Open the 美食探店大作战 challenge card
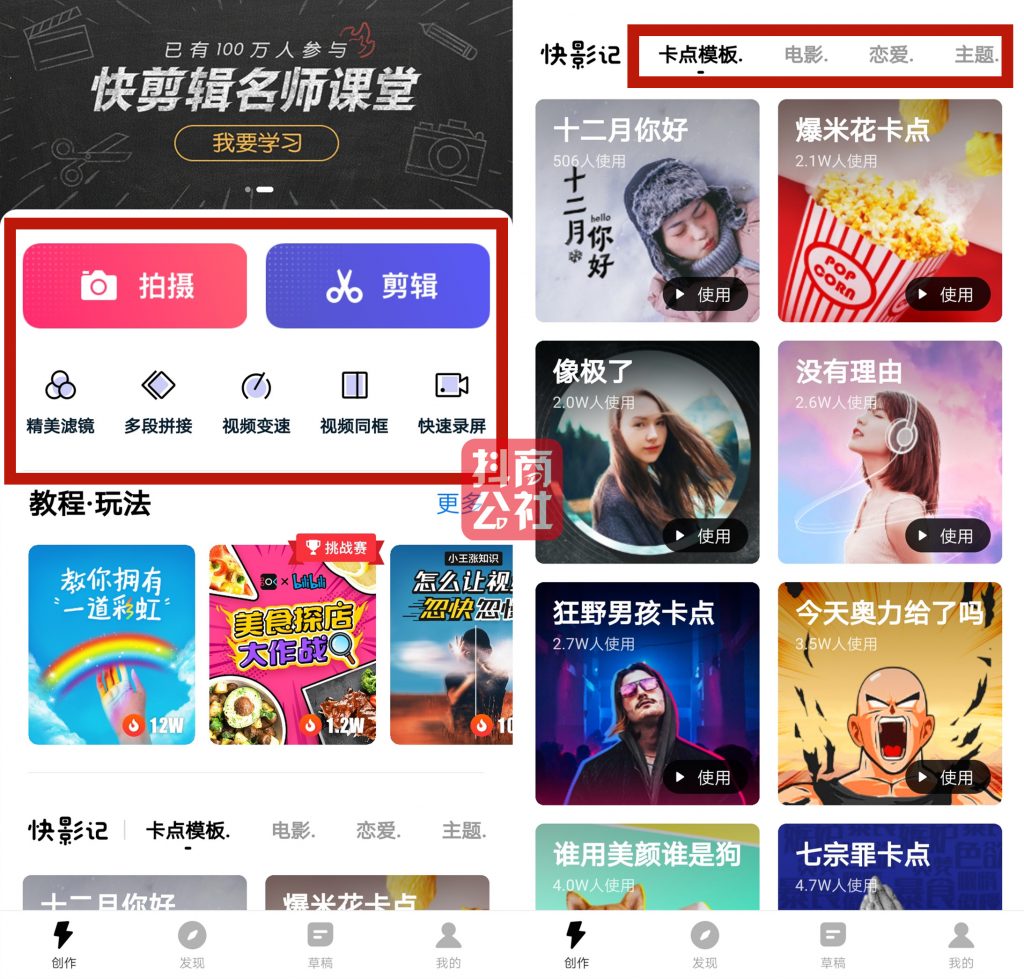The image size is (1024, 979). tap(293, 645)
